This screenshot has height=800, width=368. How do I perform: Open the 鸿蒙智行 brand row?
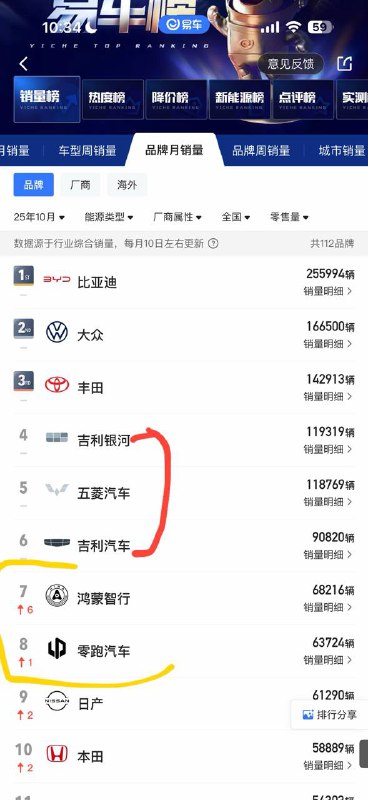click(184, 598)
